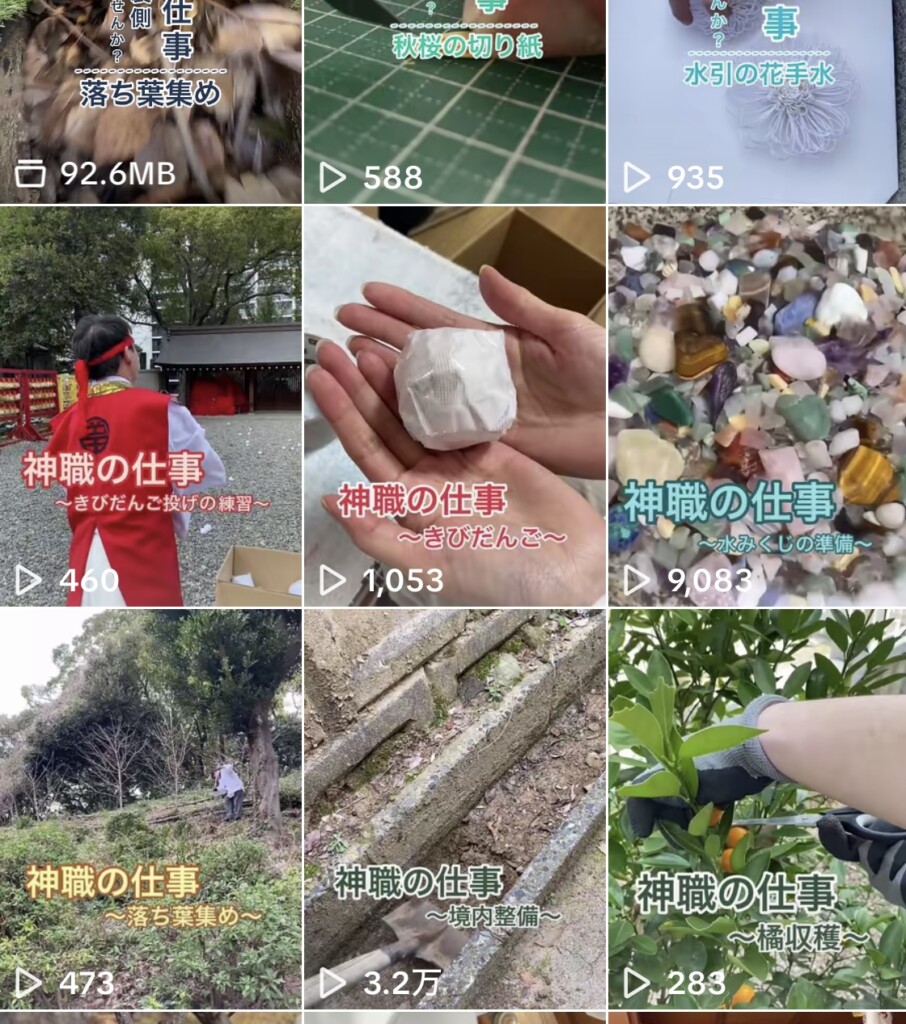Screen dimensions: 906x1024
Task: Open the 落ち葉集め video with 473 views
Action: 150,808
